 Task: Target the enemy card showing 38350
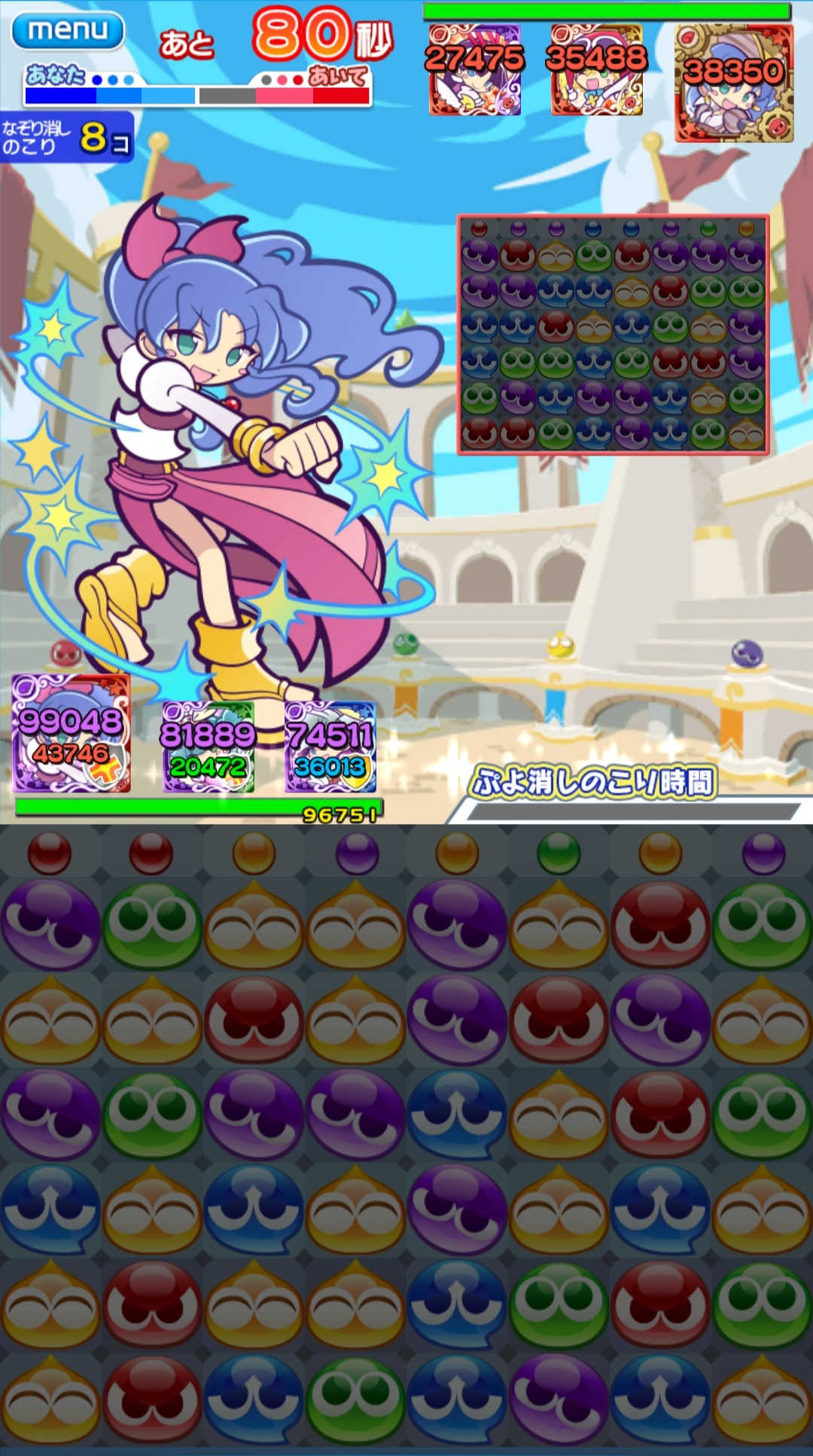pos(734,83)
